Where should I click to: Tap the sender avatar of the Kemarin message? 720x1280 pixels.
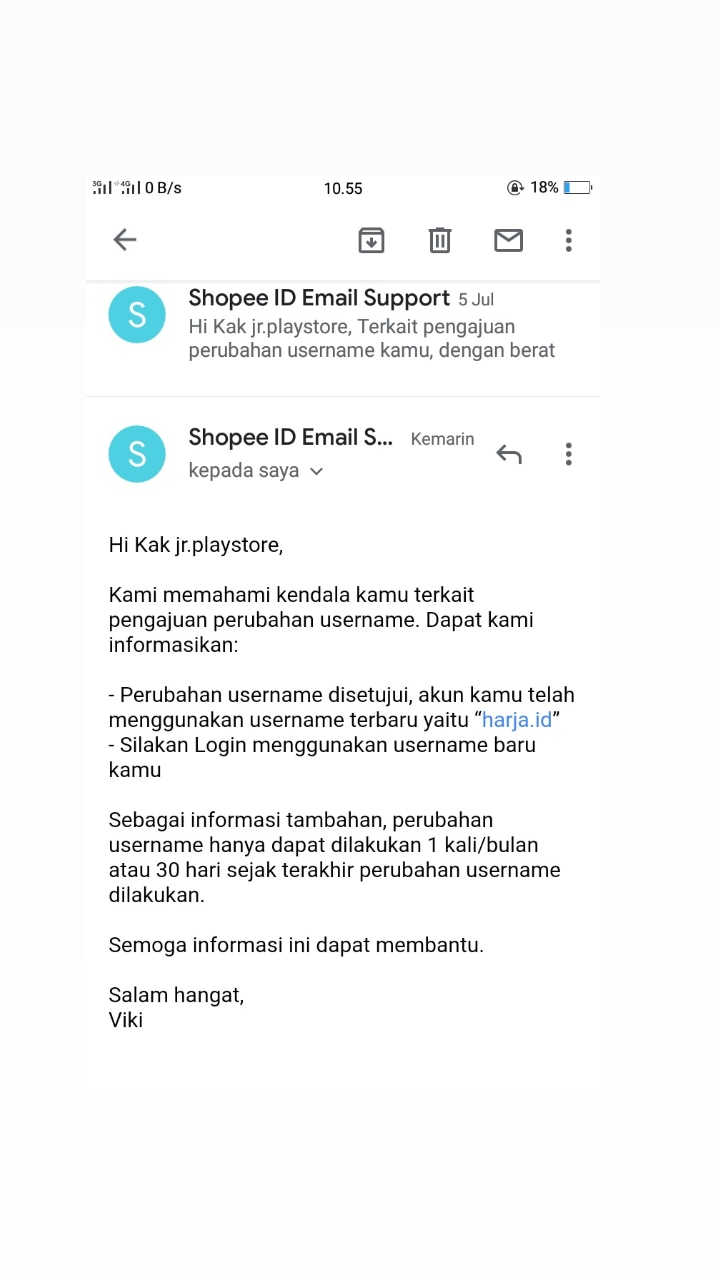tap(137, 454)
